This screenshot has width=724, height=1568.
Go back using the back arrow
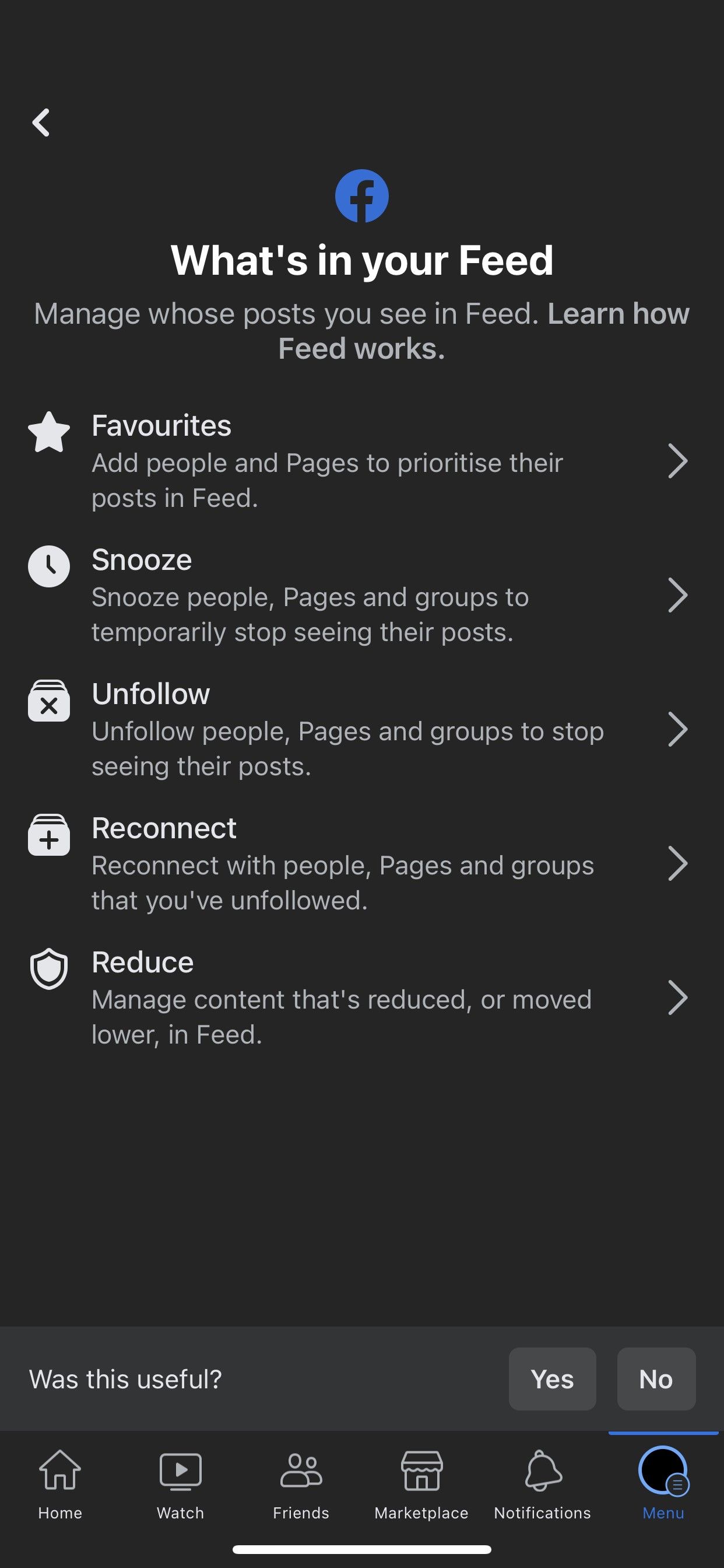tap(41, 122)
